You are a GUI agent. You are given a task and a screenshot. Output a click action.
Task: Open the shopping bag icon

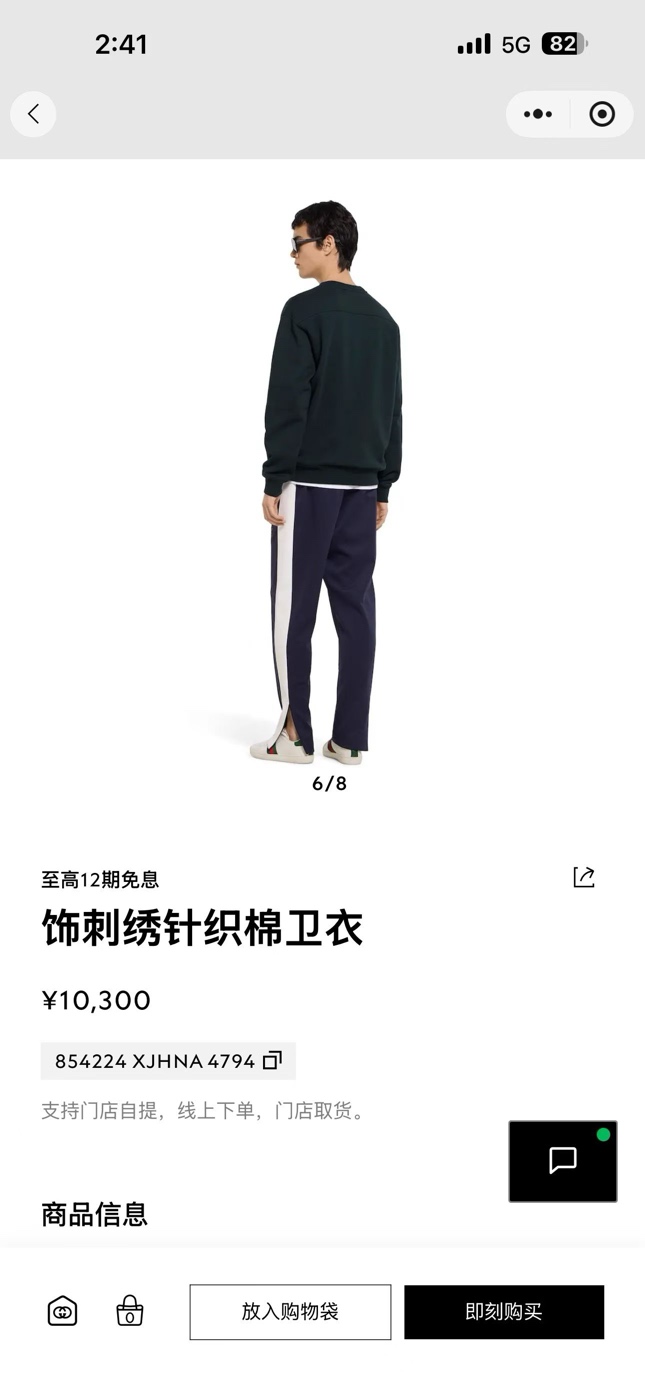(130, 1311)
